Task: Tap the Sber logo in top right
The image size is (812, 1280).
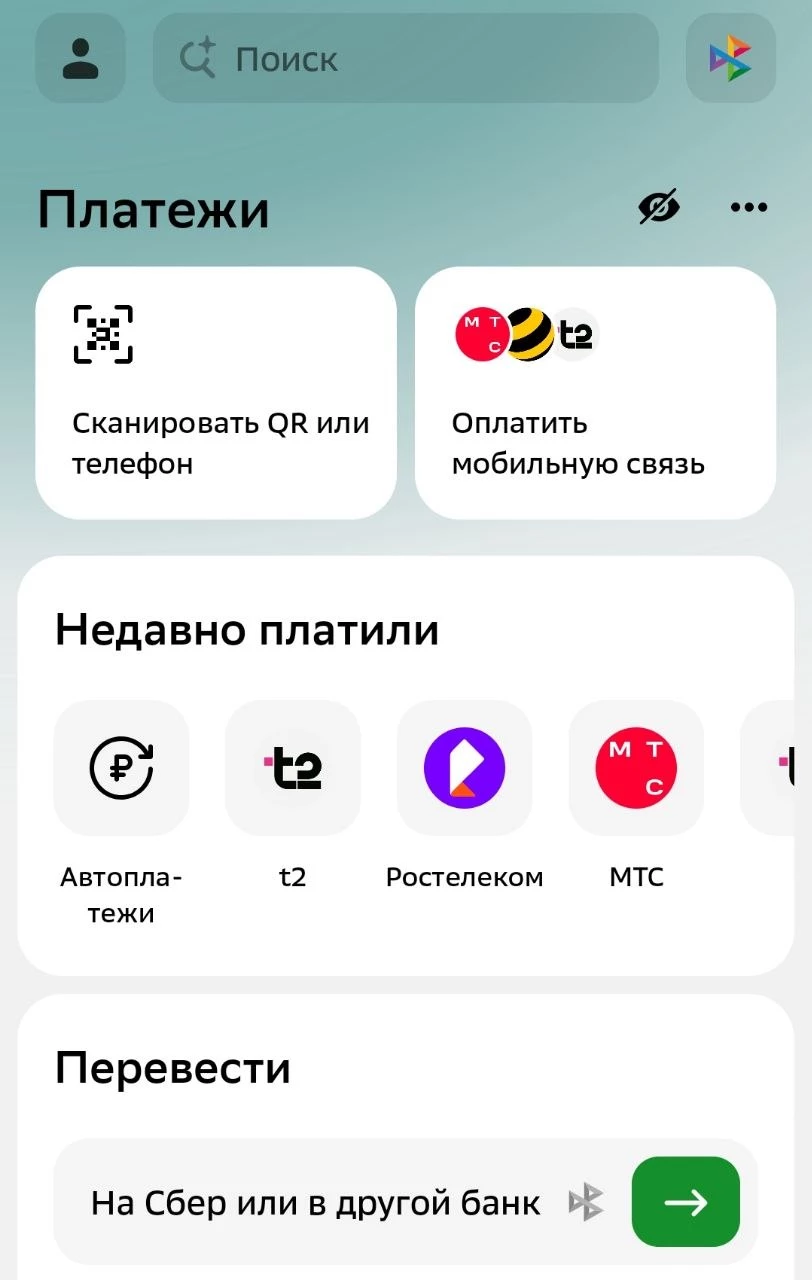Action: (731, 58)
